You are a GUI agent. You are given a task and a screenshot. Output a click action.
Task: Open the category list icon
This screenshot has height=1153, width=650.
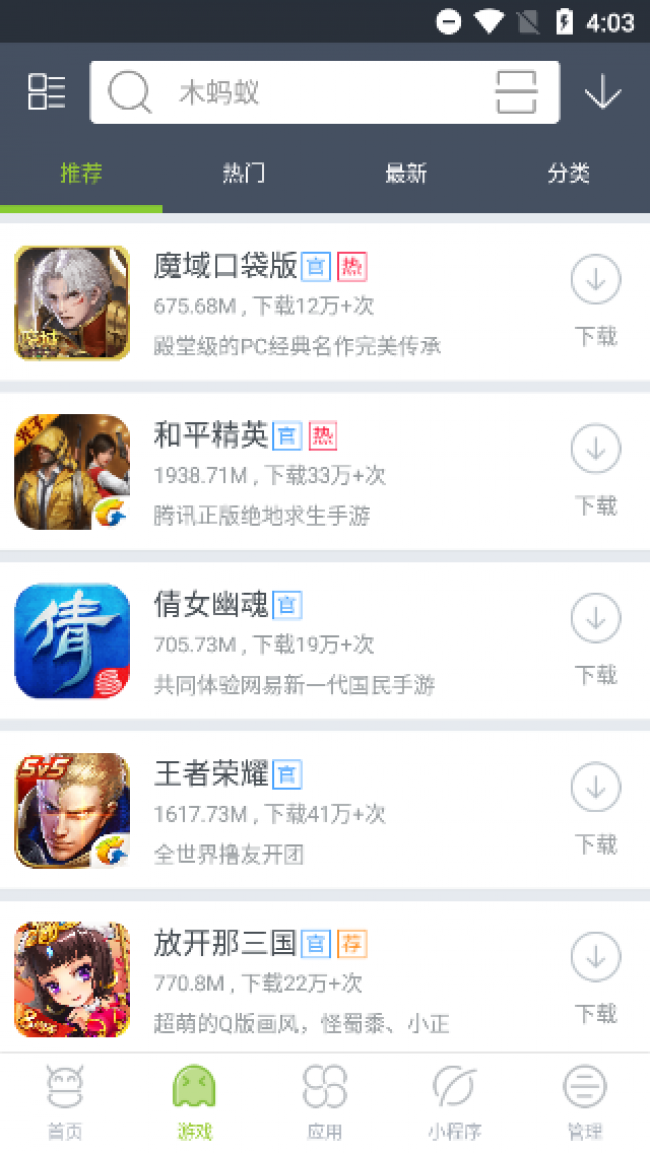(x=46, y=92)
